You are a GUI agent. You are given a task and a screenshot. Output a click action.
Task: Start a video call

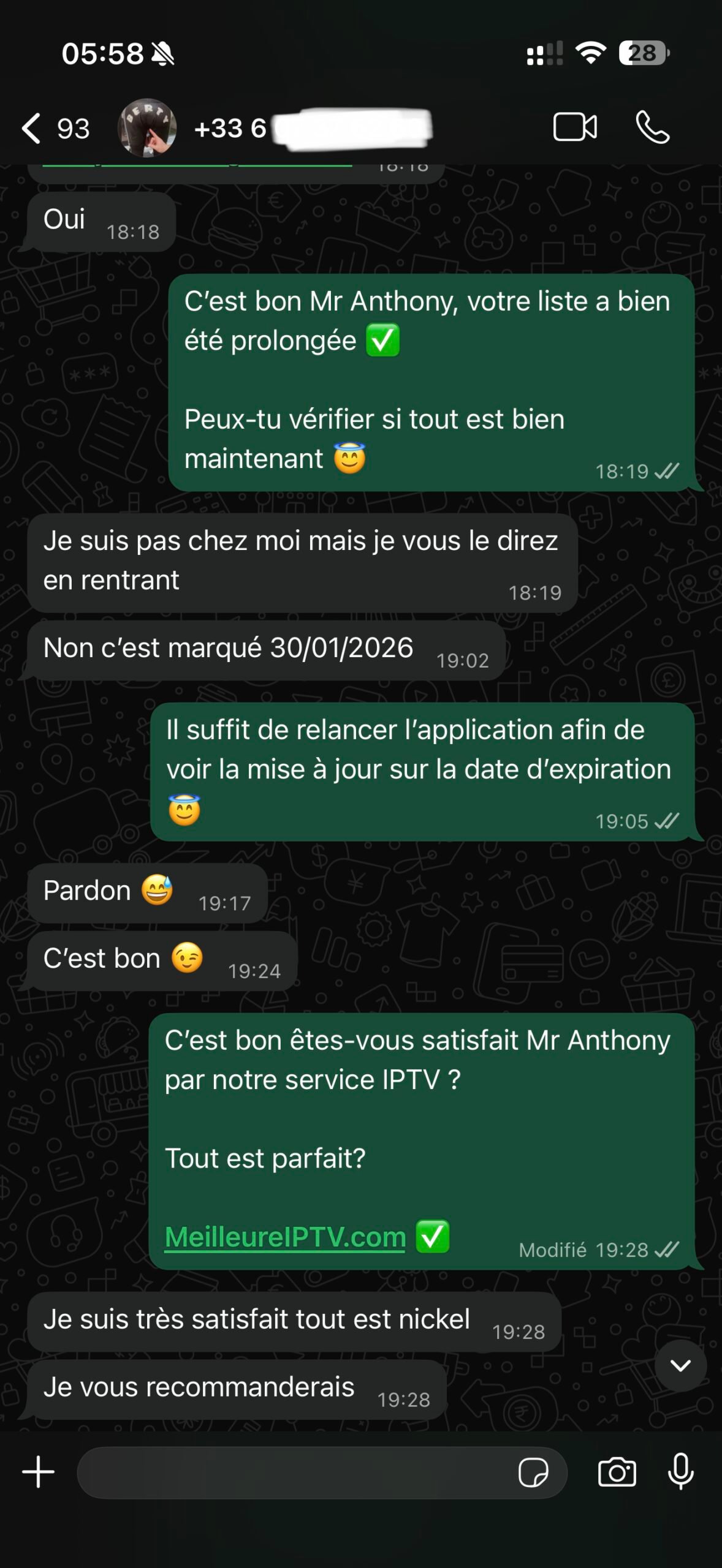pos(574,127)
